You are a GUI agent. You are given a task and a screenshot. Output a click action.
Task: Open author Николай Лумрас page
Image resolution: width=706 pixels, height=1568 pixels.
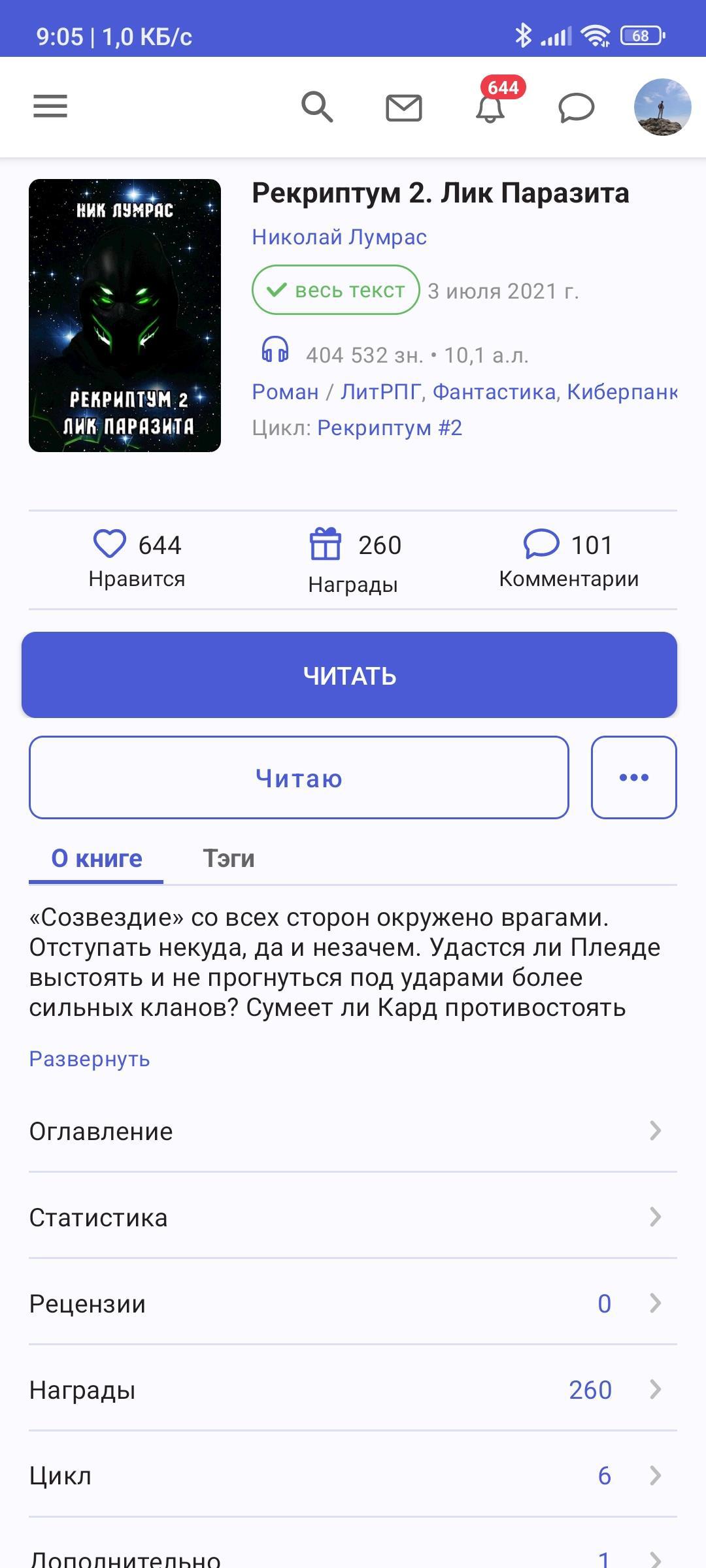tap(339, 237)
